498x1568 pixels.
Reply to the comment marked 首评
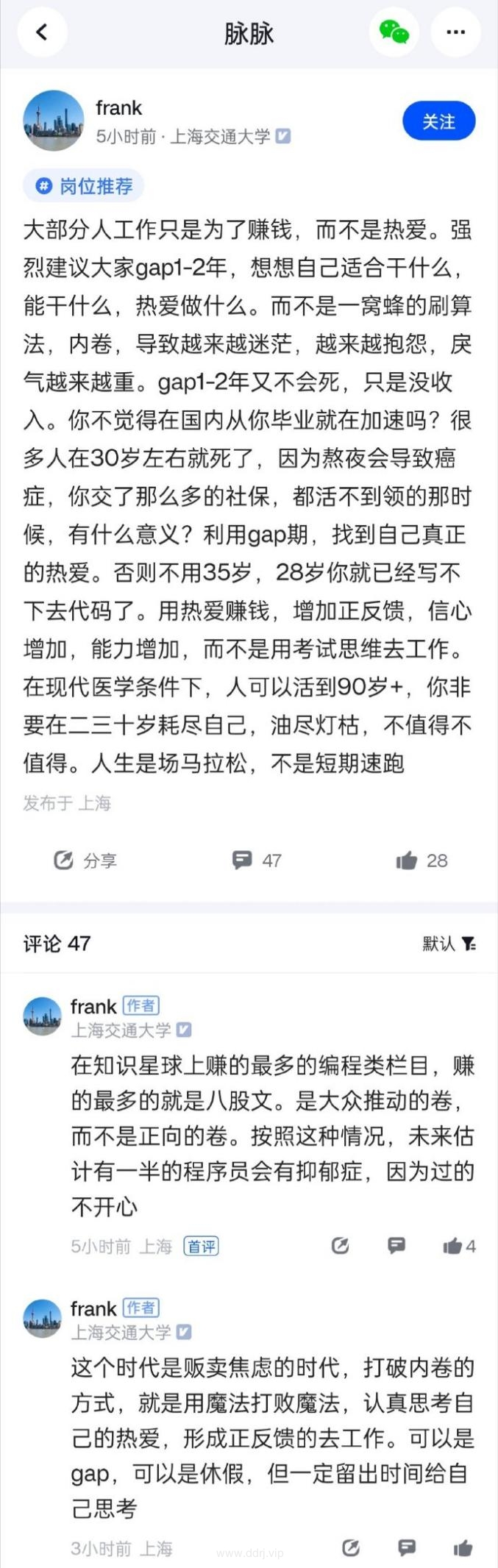396,1245
